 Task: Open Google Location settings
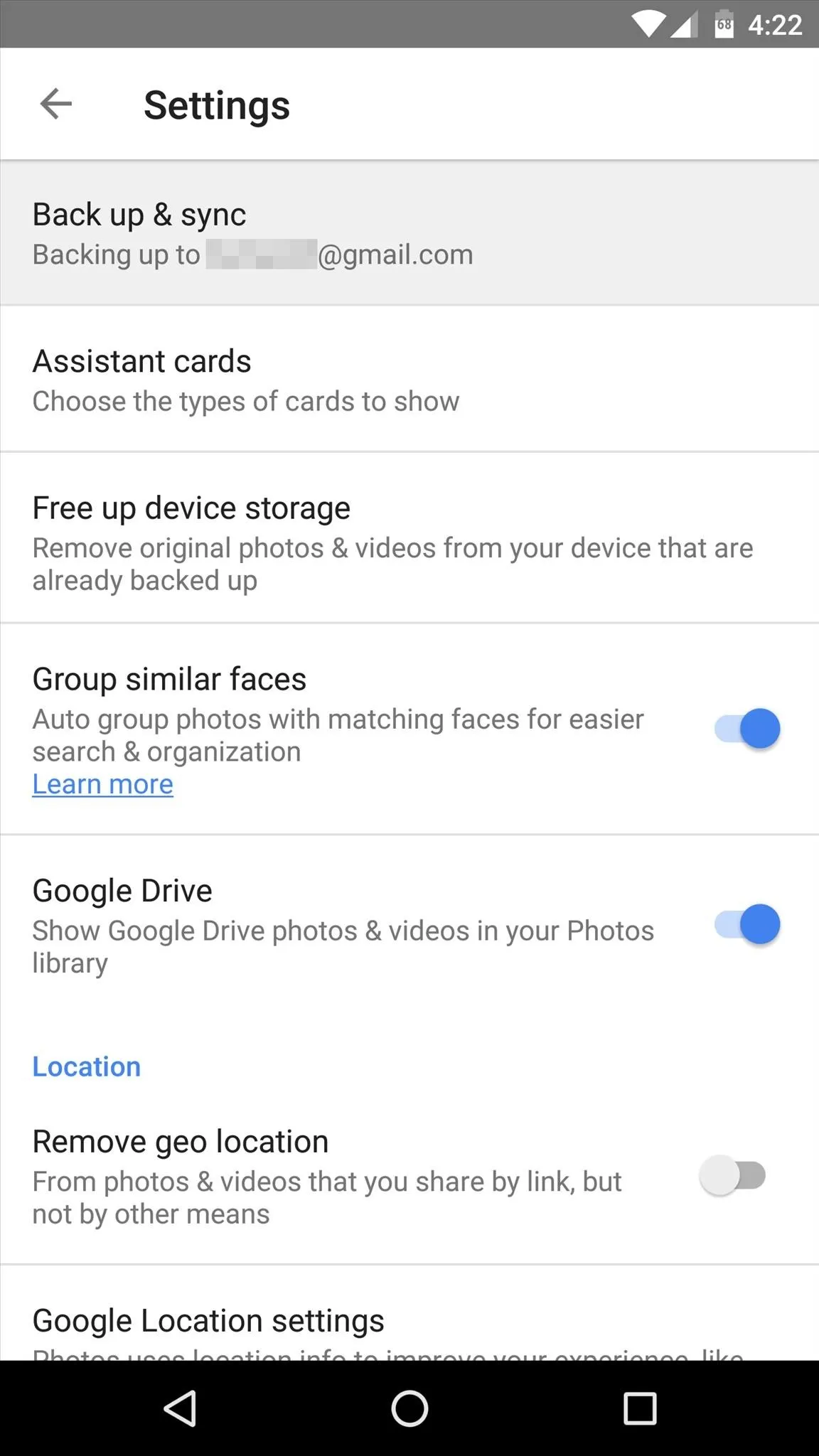coord(409,1314)
